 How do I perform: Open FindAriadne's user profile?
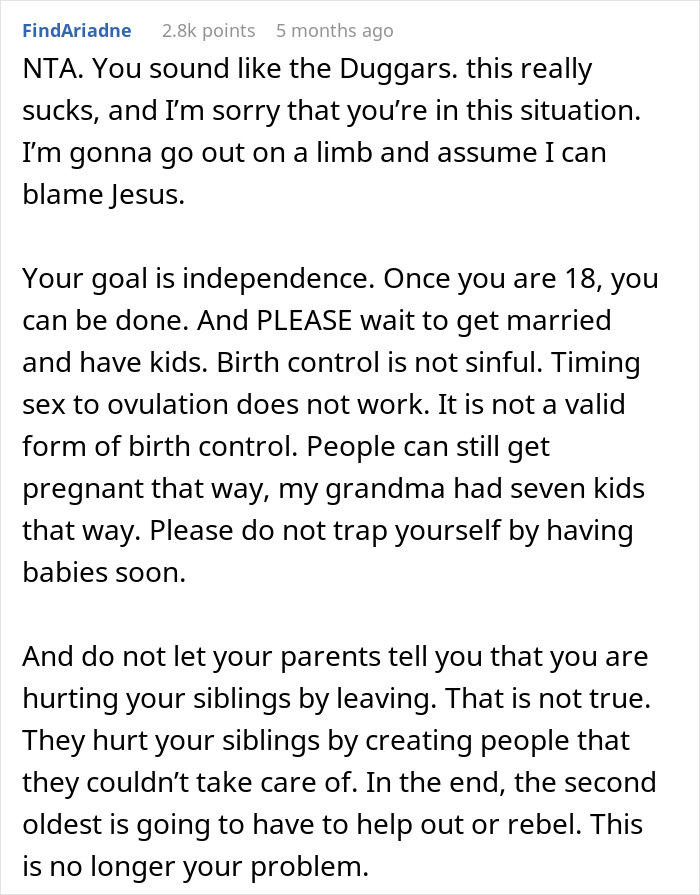click(76, 30)
